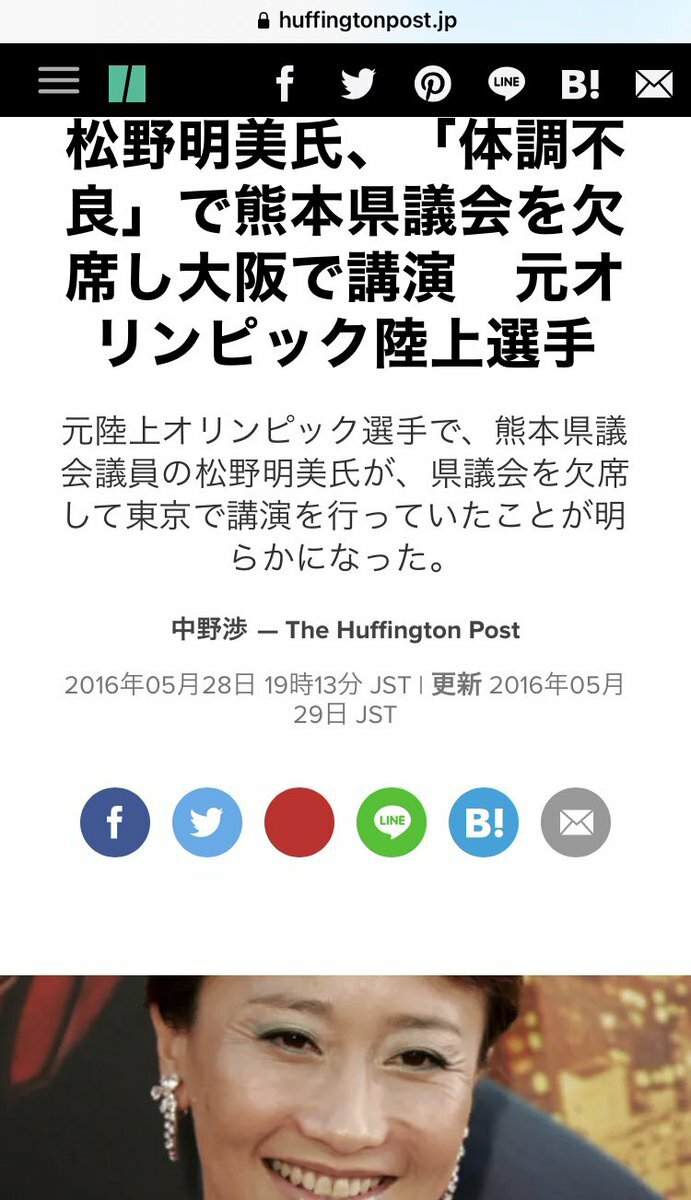Screen dimensions: 691x1200
Task: Pin article via top bar Pinterest icon
Action: pos(432,84)
